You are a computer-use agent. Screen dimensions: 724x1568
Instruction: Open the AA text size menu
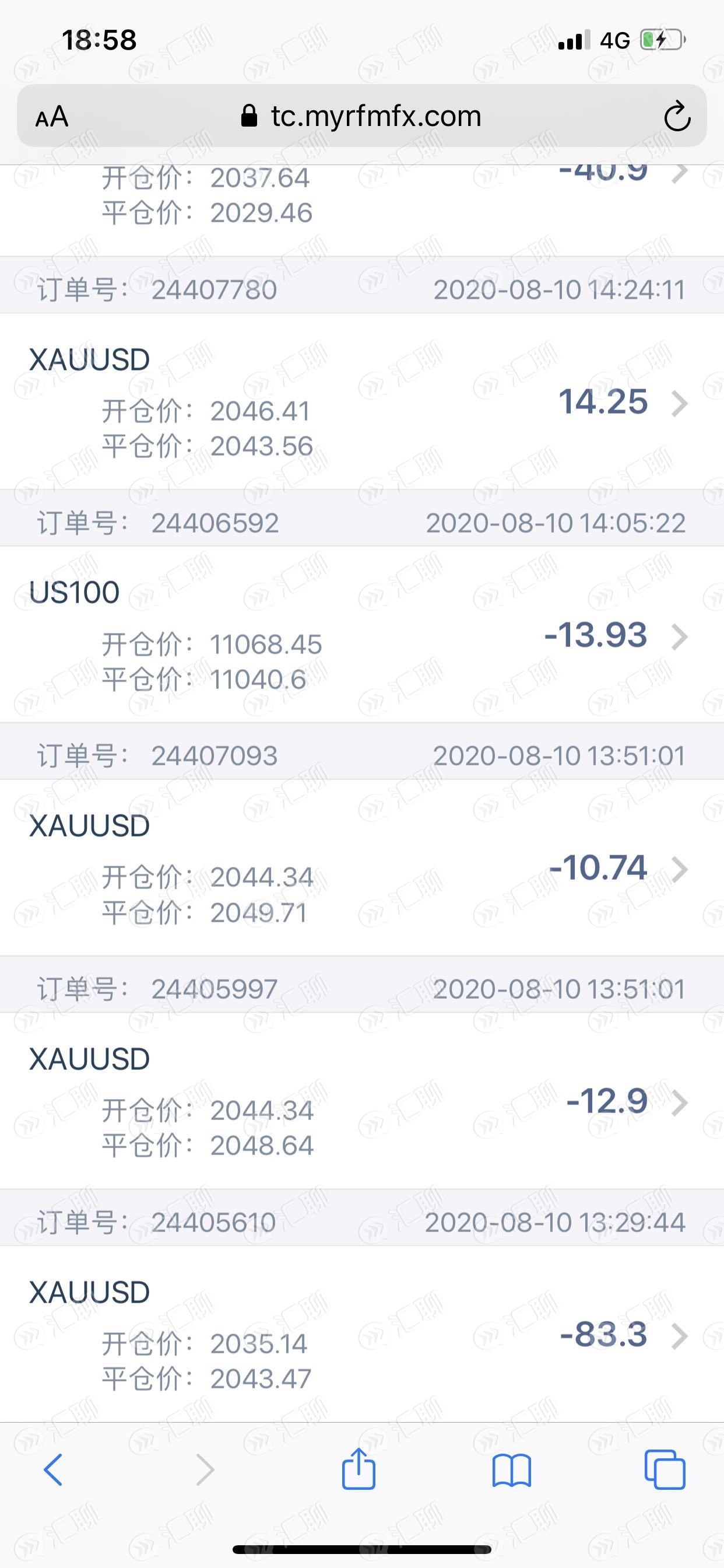pos(52,116)
